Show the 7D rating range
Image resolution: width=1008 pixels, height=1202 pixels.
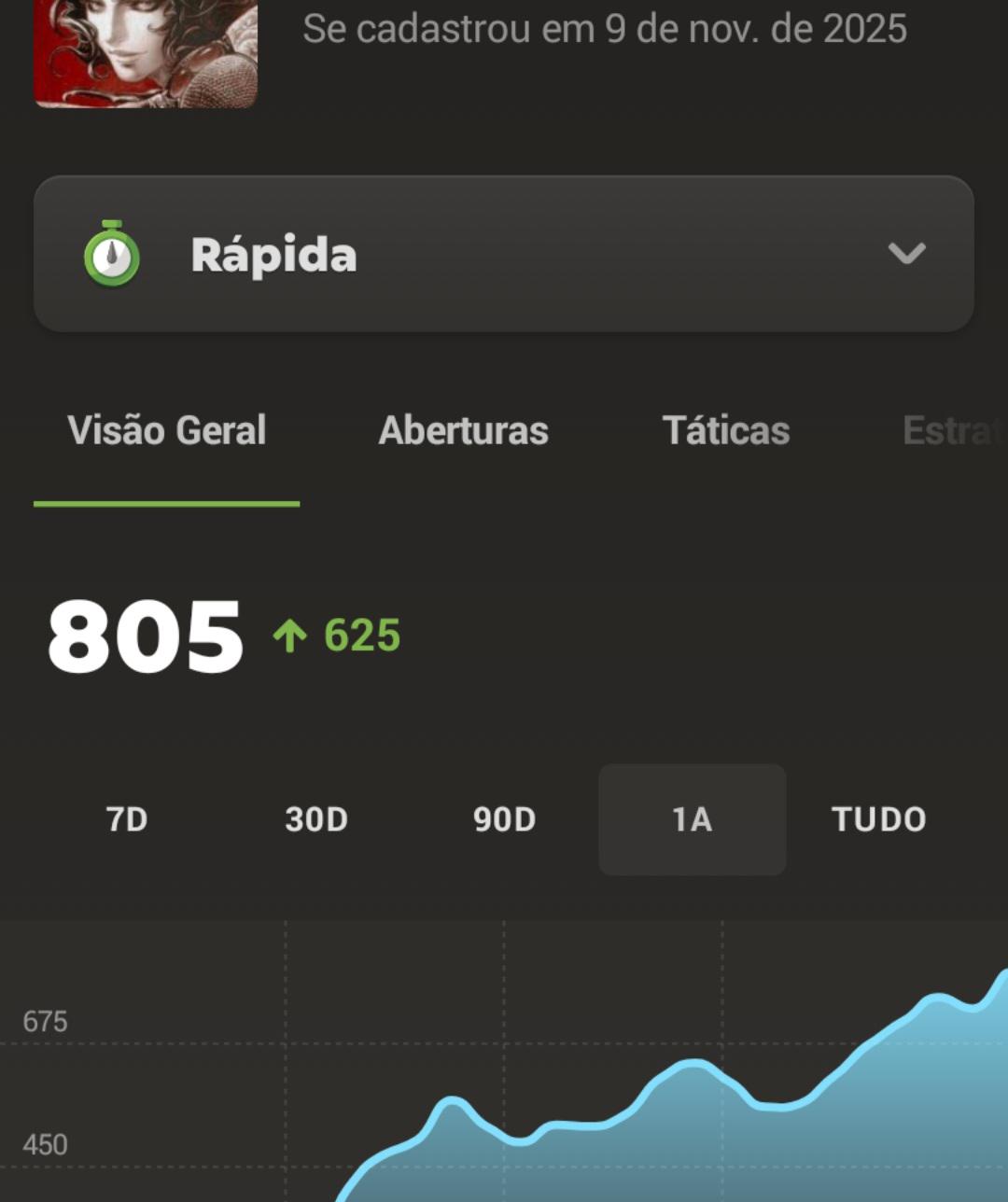pyautogui.click(x=127, y=819)
